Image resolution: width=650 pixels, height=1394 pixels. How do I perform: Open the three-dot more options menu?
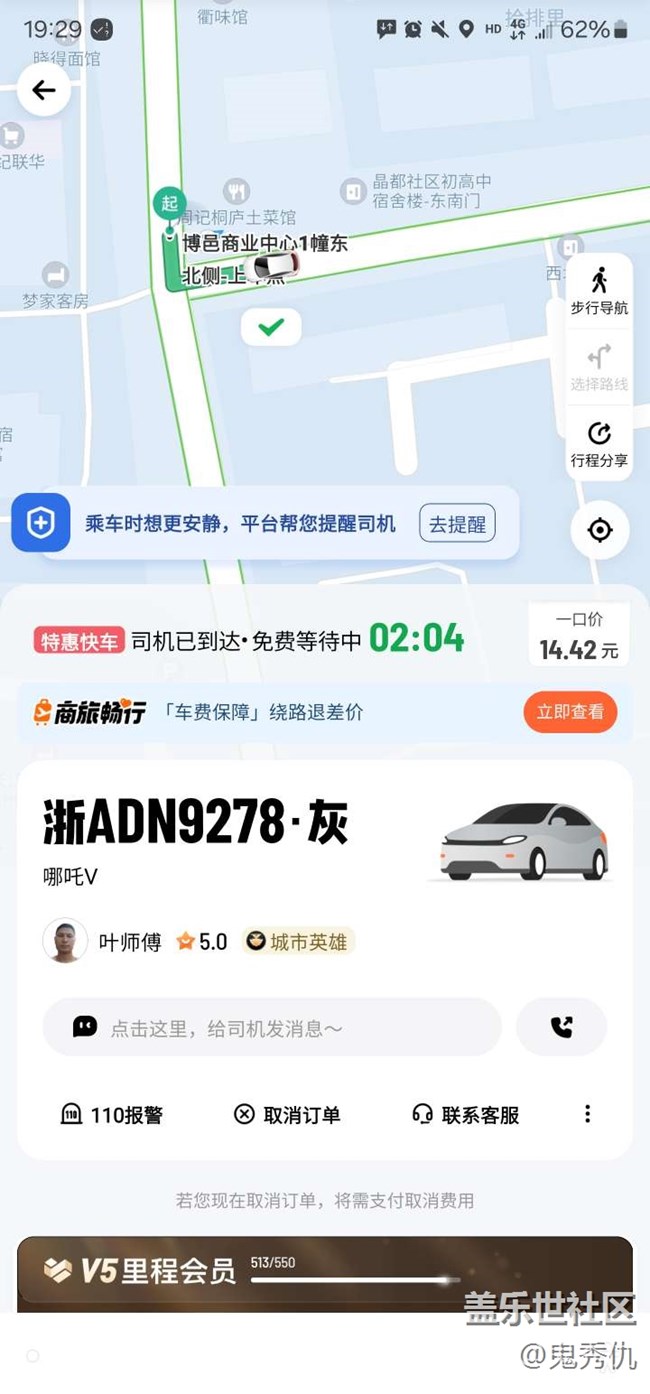click(587, 1114)
